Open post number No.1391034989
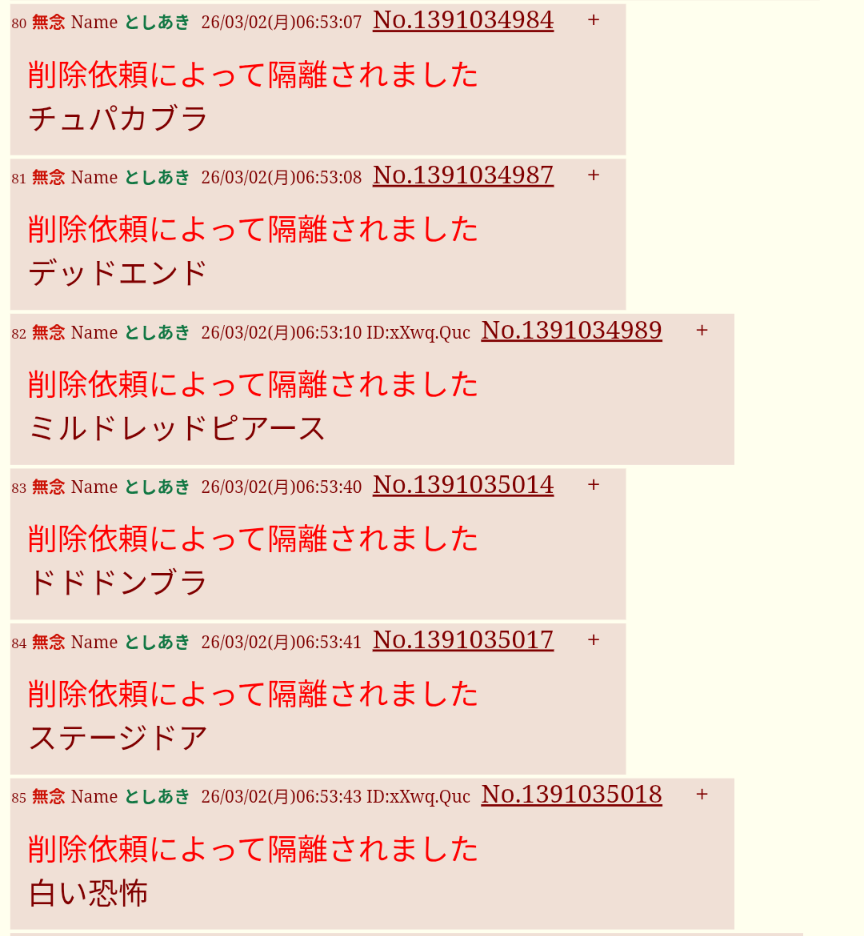This screenshot has width=864, height=936. (571, 330)
